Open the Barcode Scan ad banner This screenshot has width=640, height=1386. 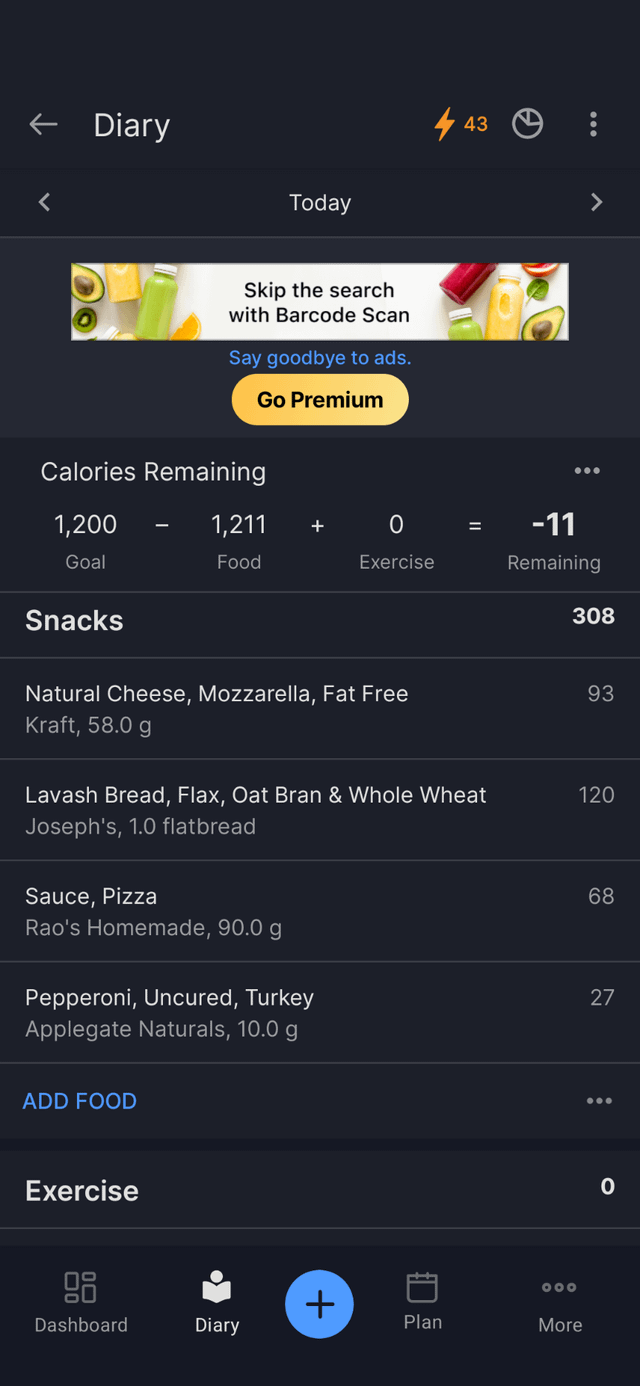320,302
